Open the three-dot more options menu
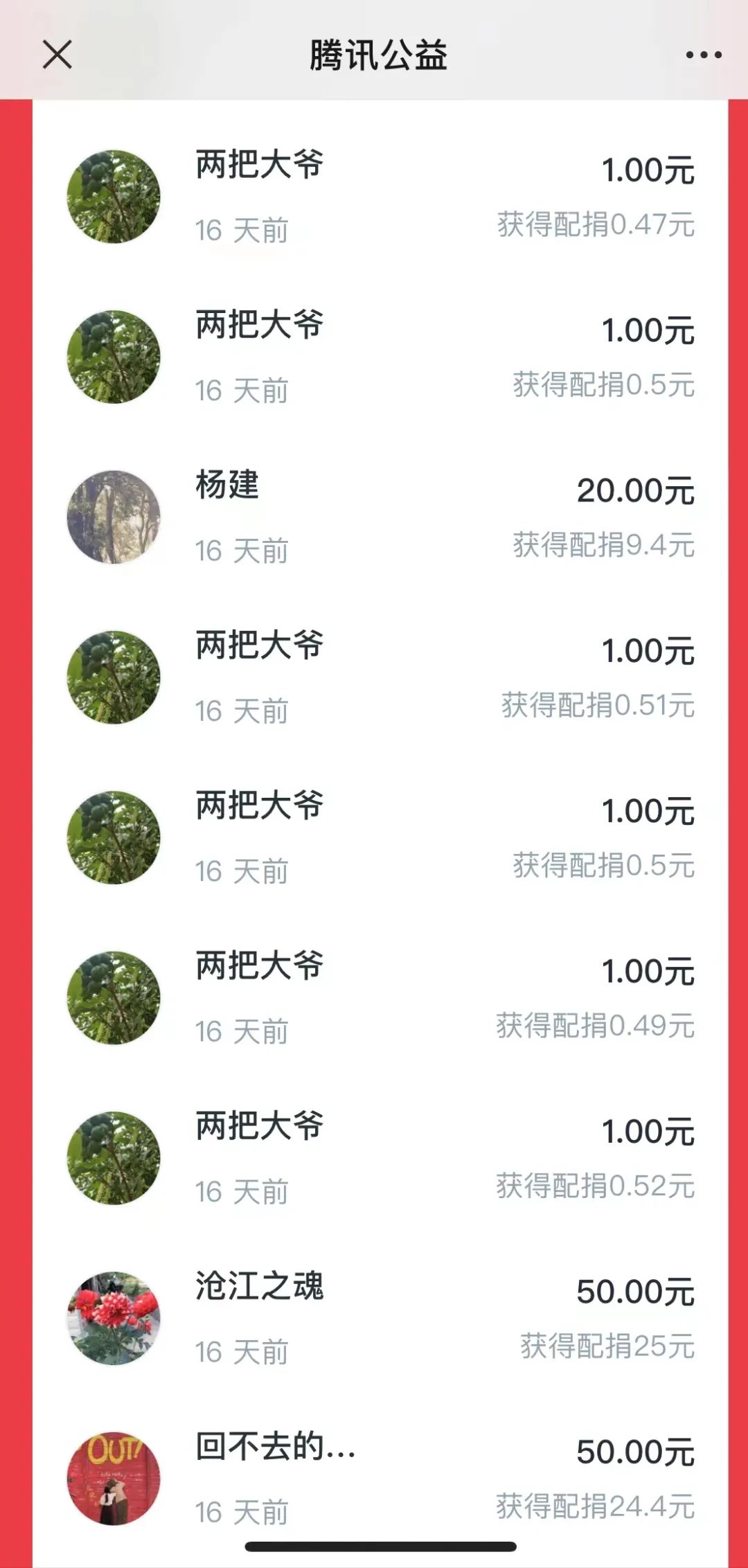748x1568 pixels. click(703, 55)
